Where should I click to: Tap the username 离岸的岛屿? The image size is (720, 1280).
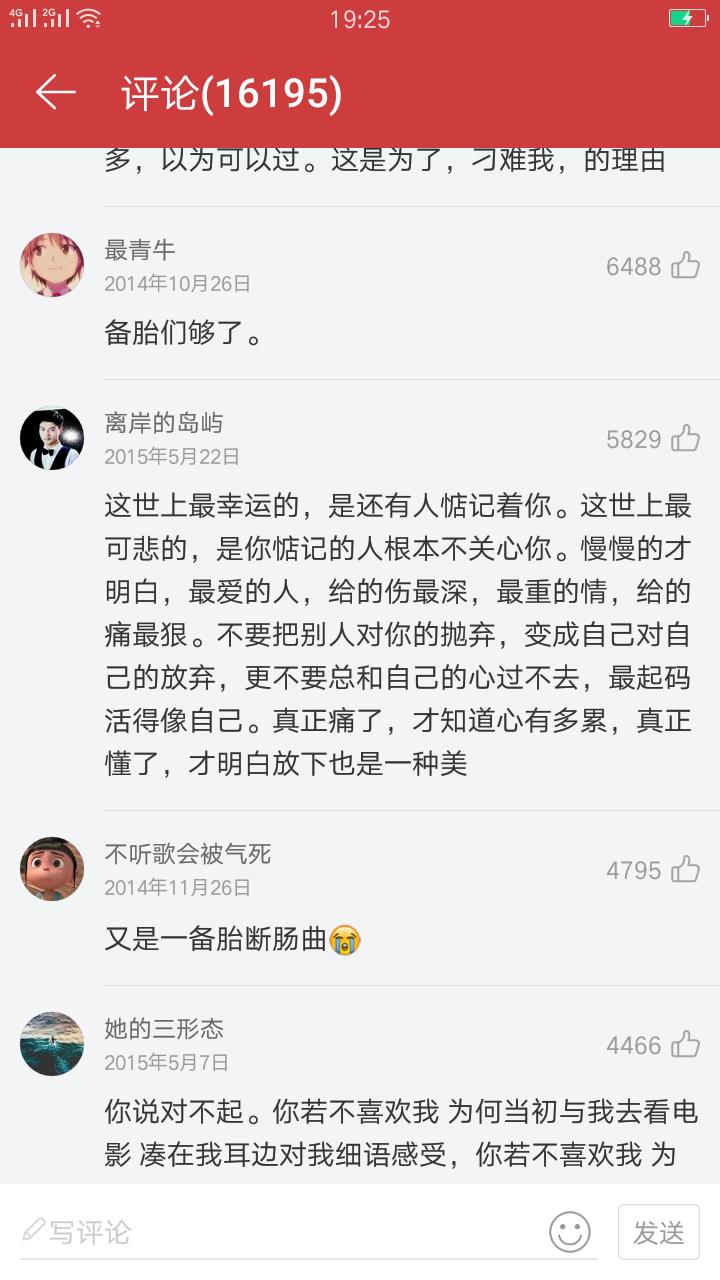(x=163, y=423)
